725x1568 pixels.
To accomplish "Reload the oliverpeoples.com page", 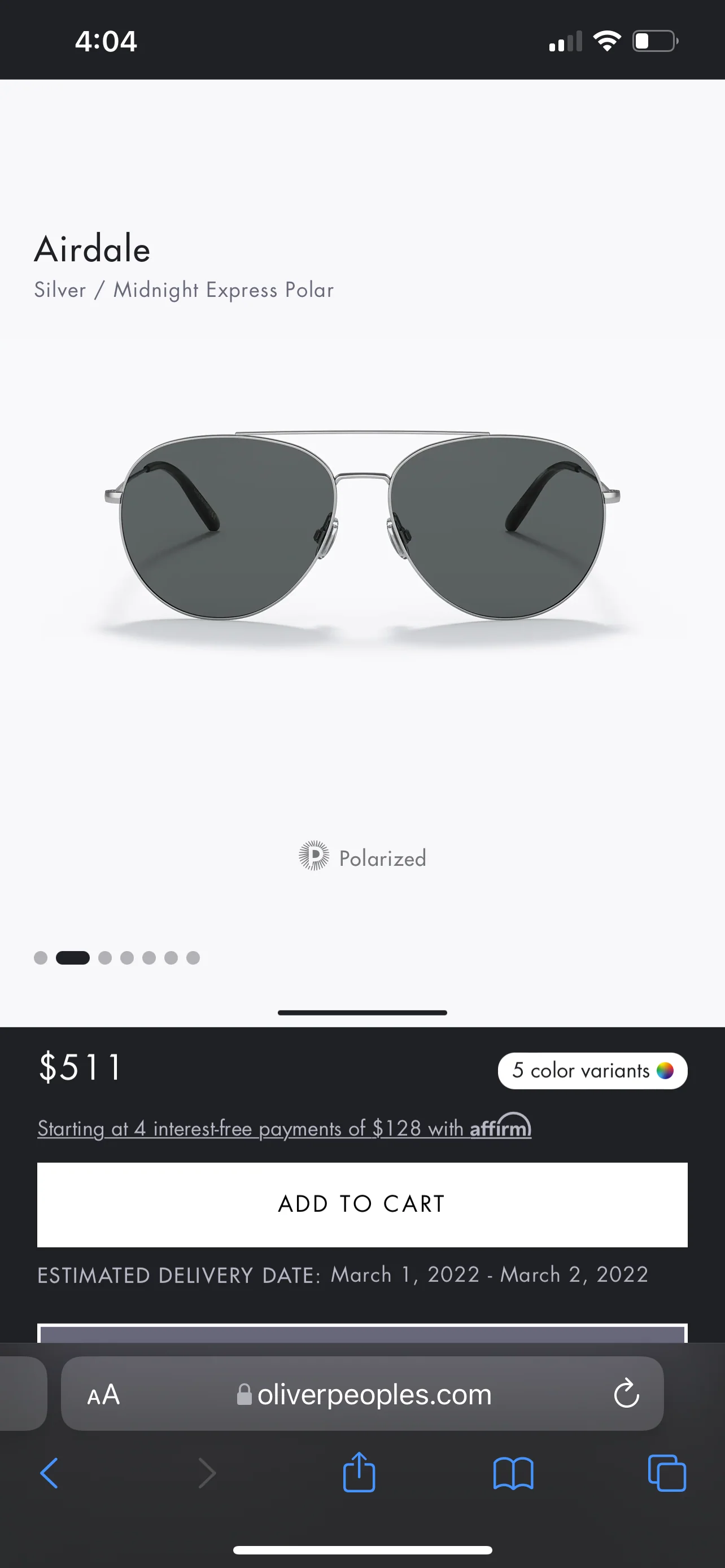I will 626,1395.
